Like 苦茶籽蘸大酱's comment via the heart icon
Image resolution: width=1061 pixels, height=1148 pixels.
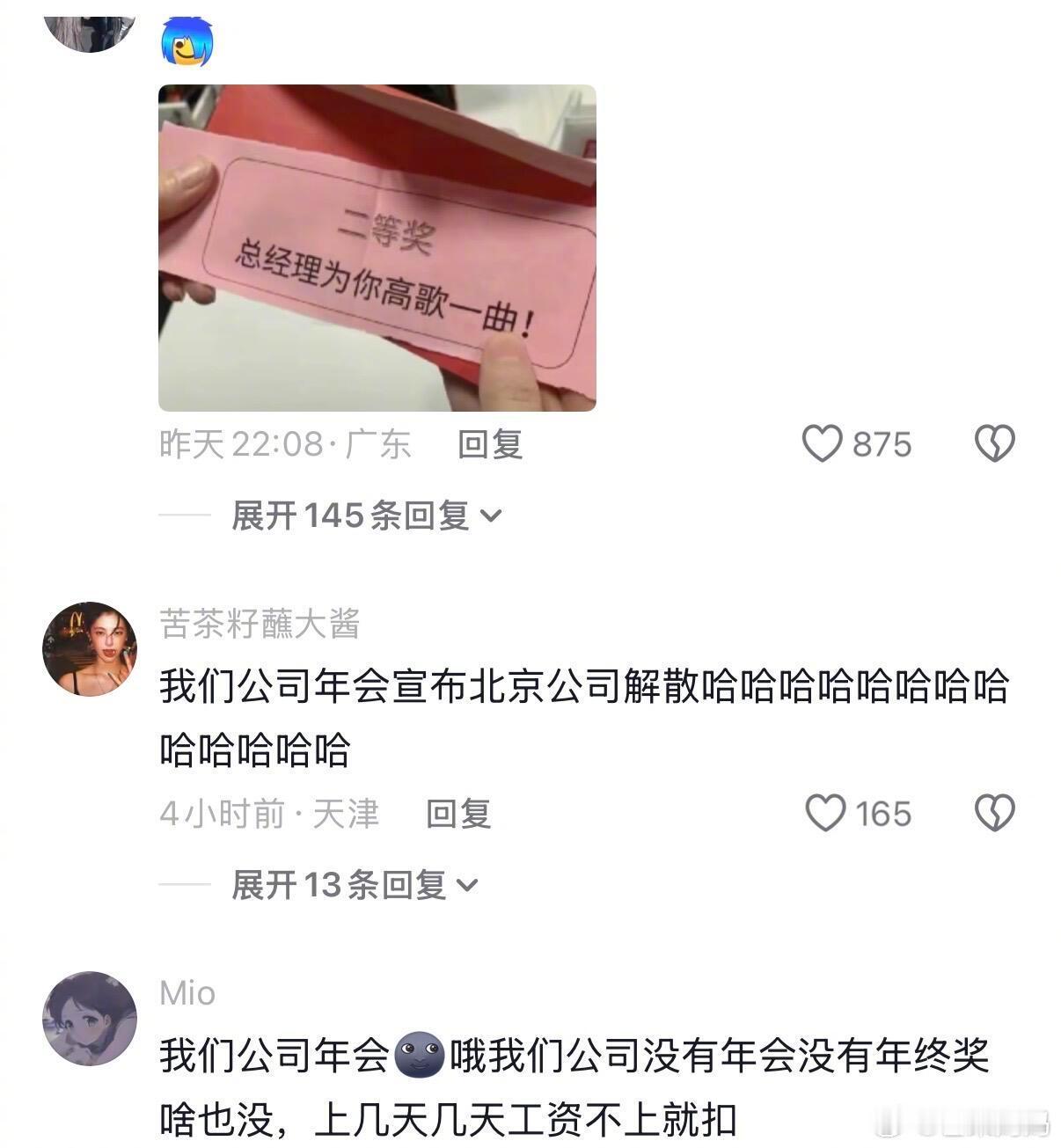[825, 814]
